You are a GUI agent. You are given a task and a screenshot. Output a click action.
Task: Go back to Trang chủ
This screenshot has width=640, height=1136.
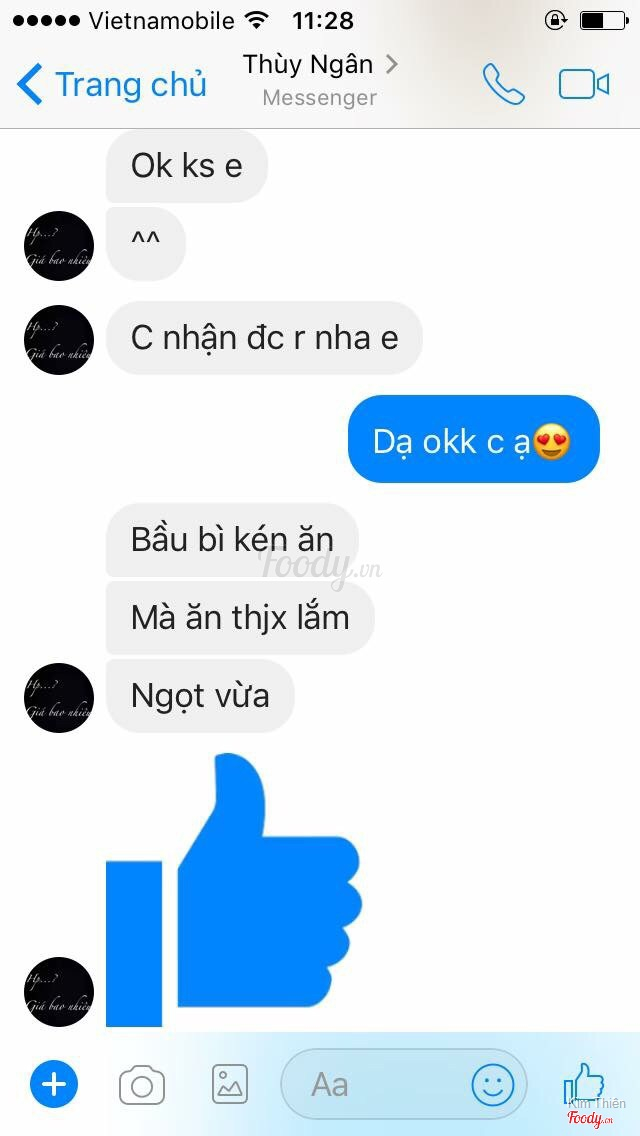tap(112, 84)
